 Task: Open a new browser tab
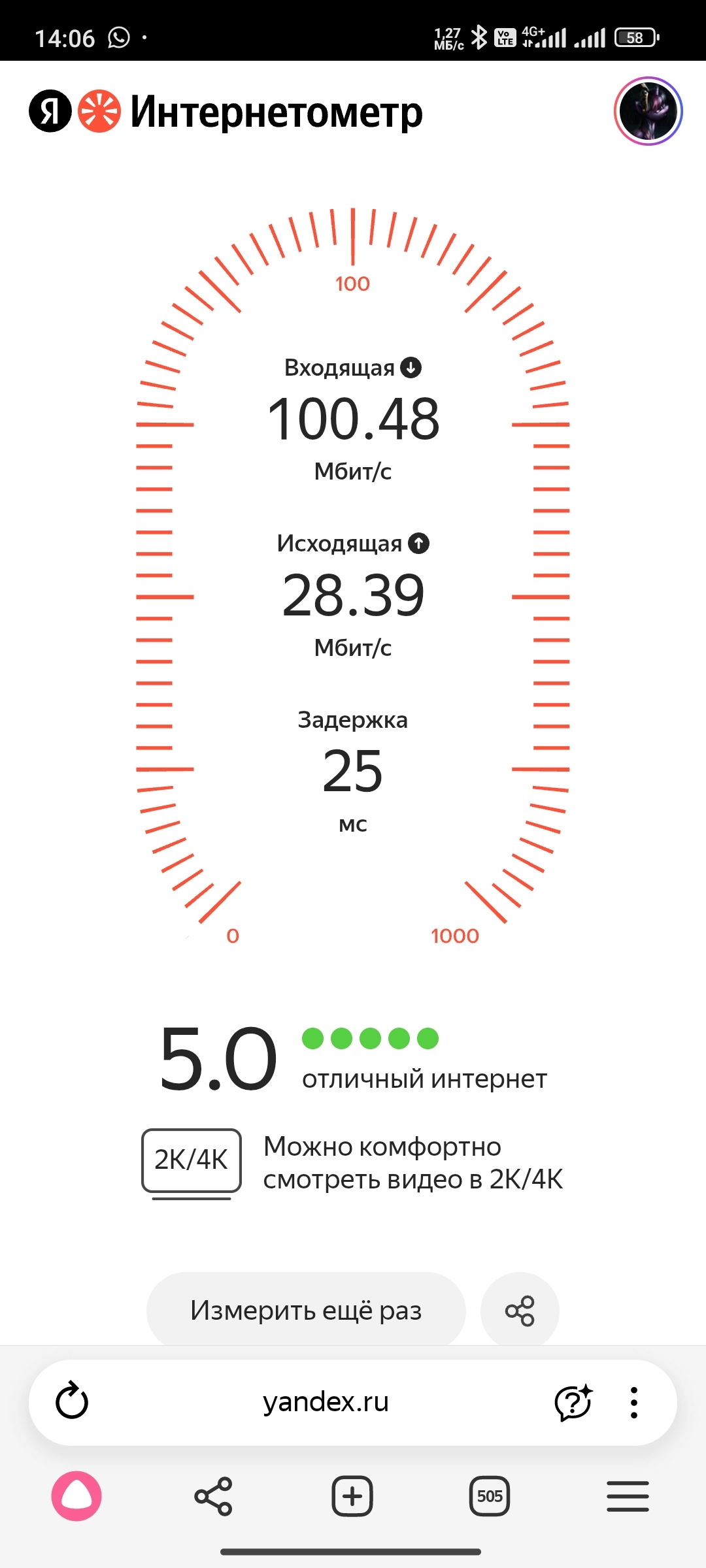point(352,1495)
